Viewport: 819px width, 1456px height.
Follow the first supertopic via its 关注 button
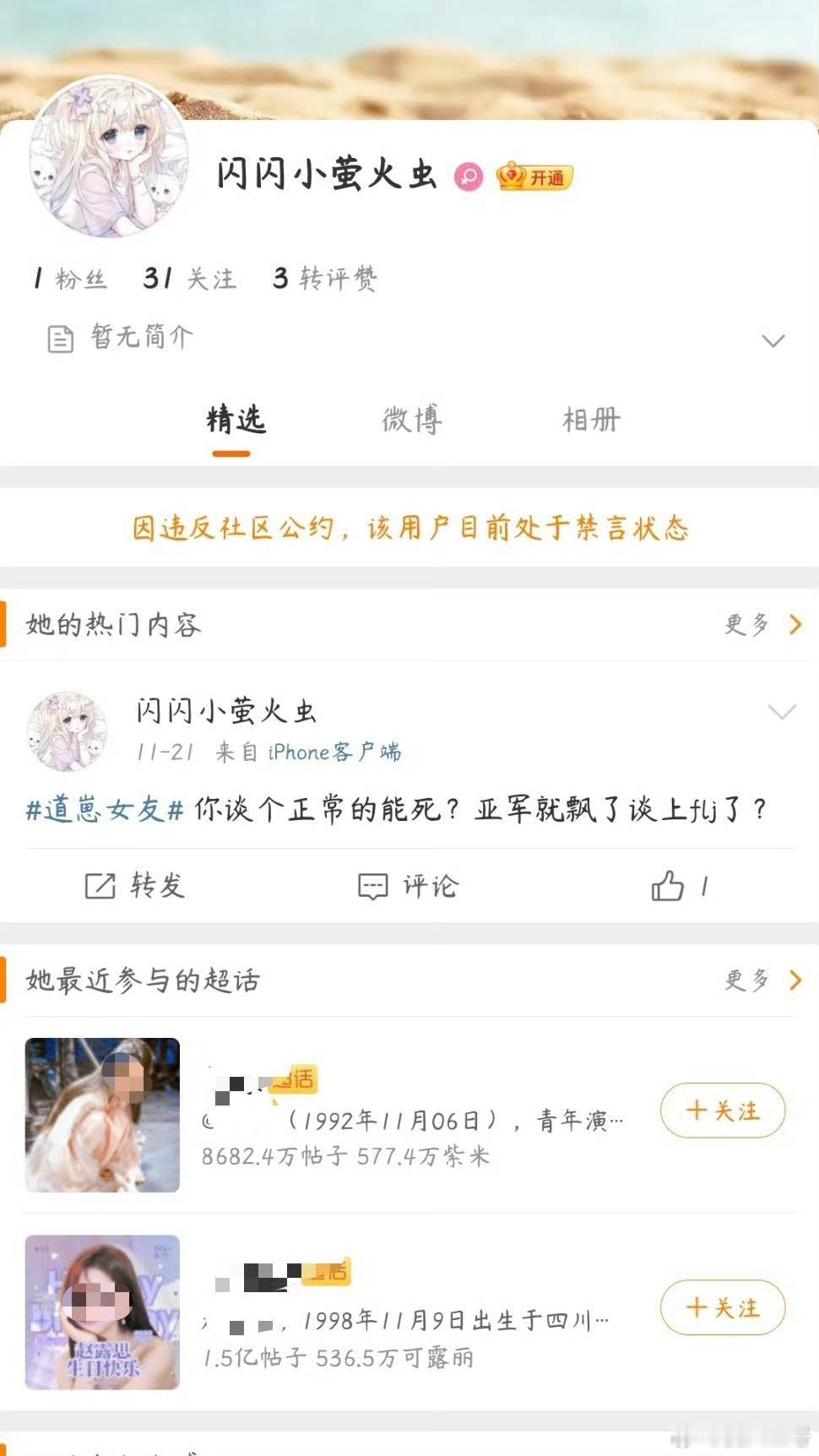pos(722,1111)
